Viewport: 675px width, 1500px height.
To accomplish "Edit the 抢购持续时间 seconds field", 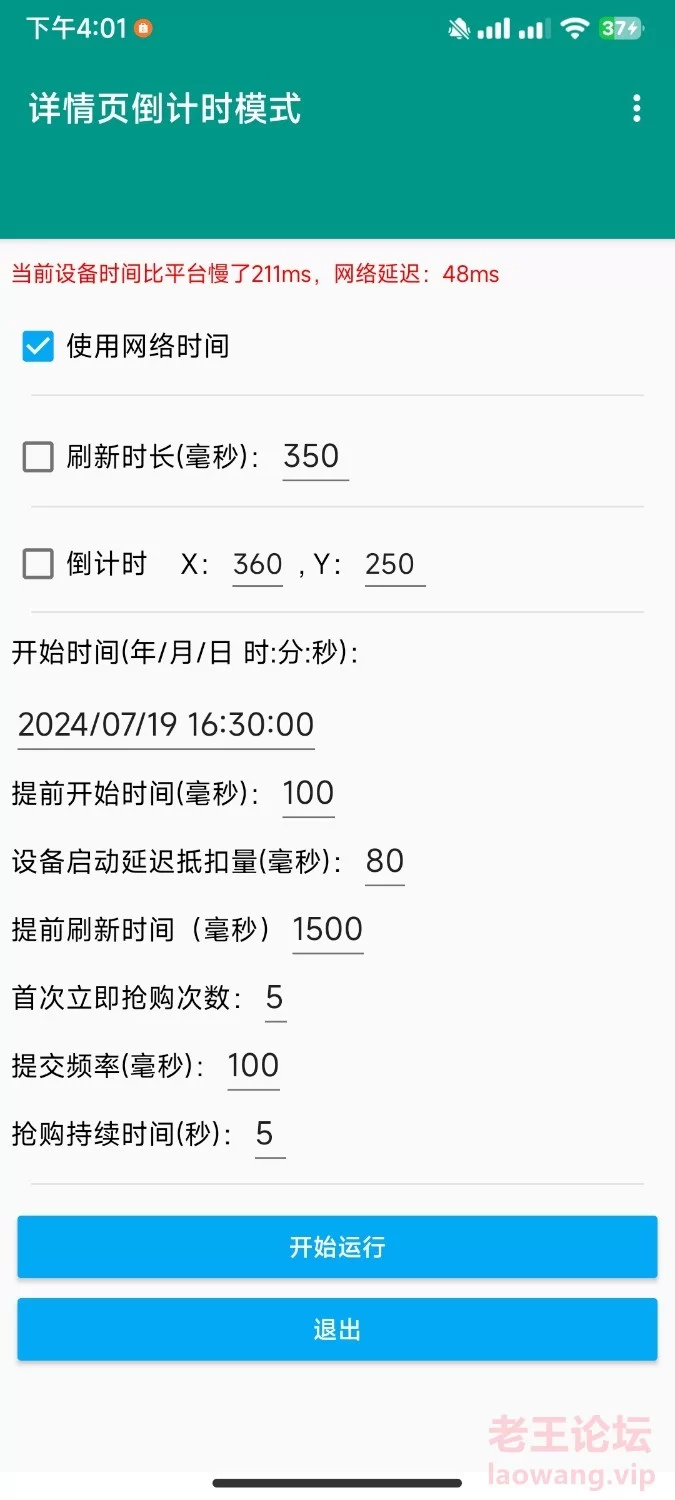I will pos(269,1134).
